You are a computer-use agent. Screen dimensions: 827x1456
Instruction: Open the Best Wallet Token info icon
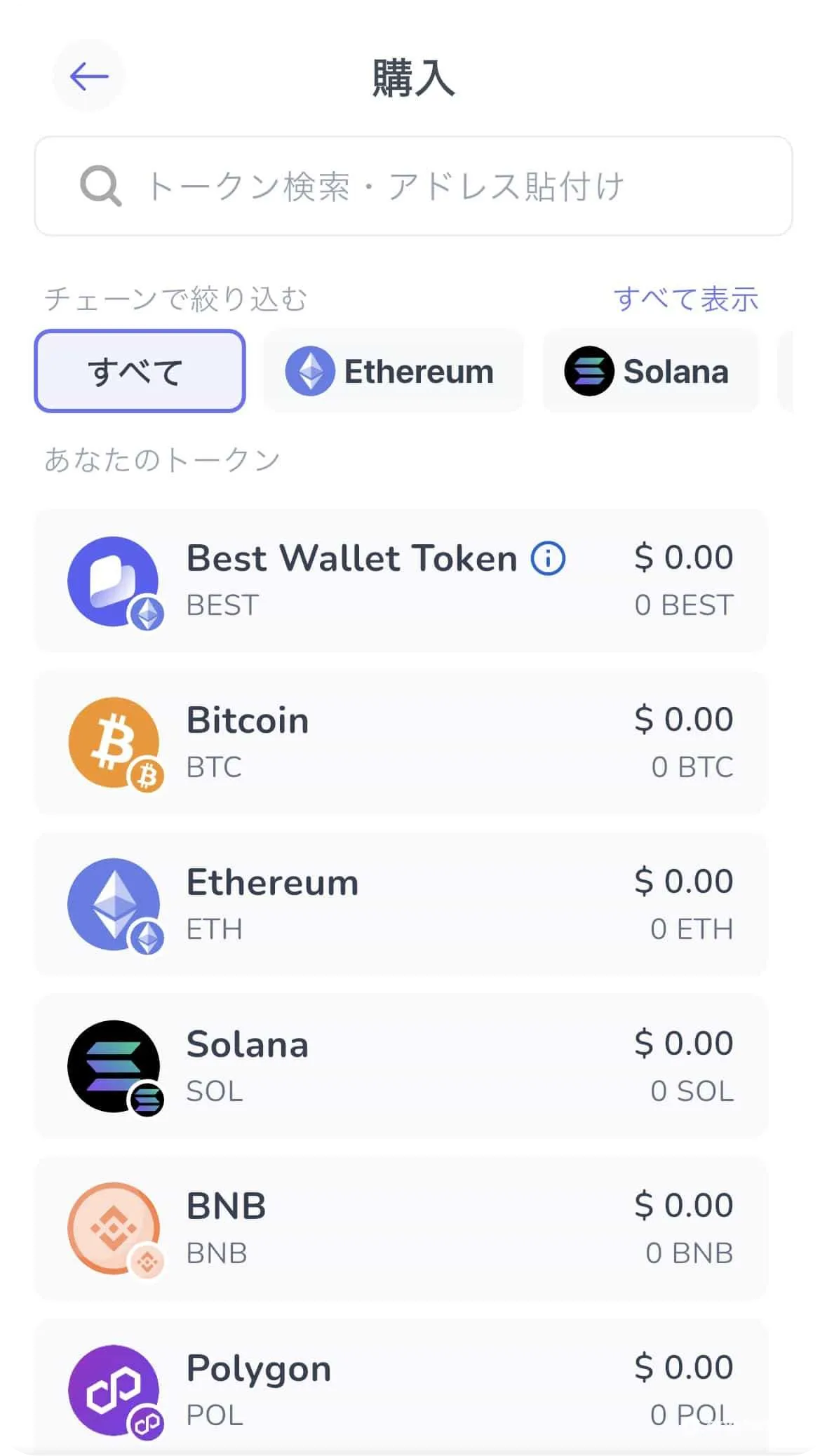coord(547,558)
